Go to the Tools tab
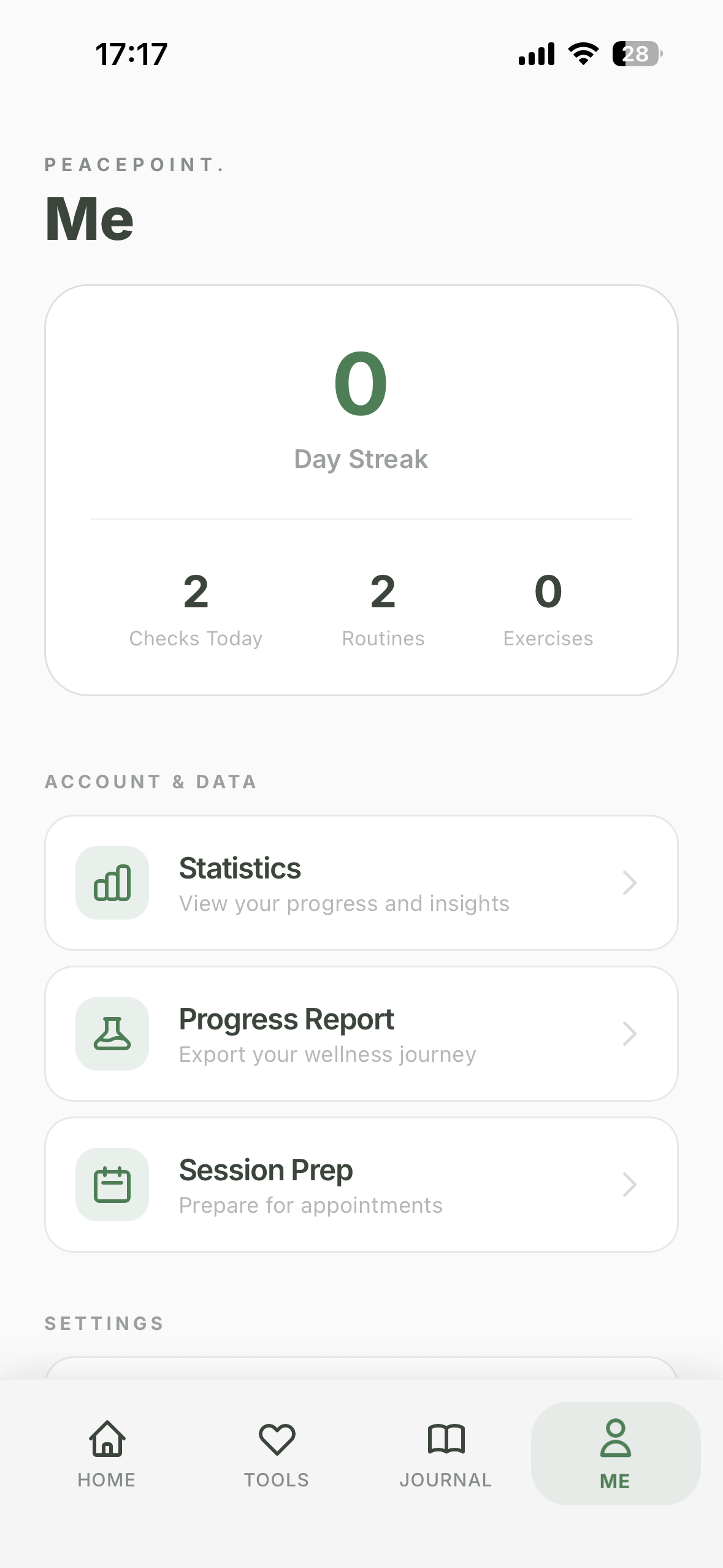 [x=277, y=1453]
